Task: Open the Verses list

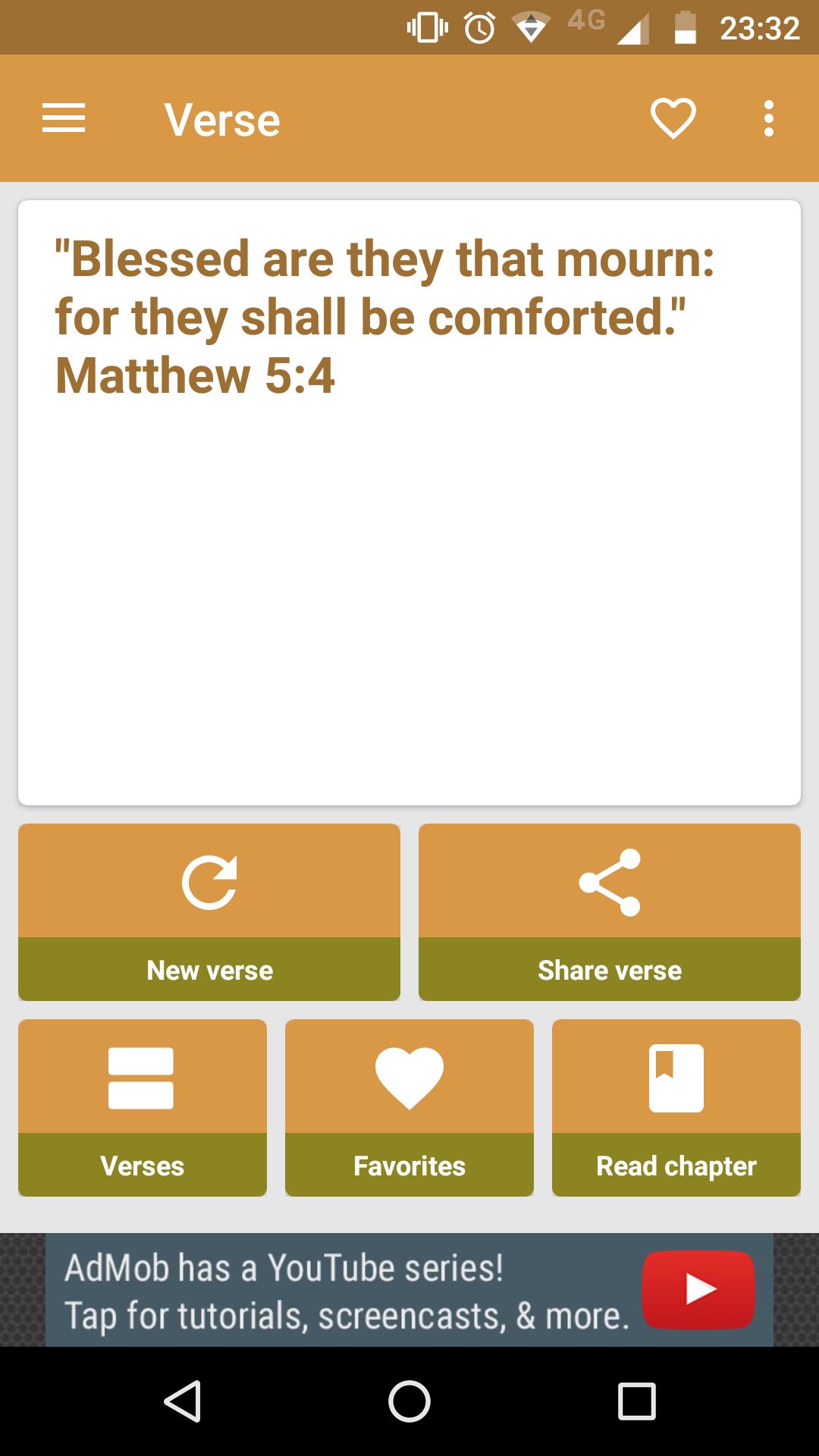Action: [x=143, y=1108]
